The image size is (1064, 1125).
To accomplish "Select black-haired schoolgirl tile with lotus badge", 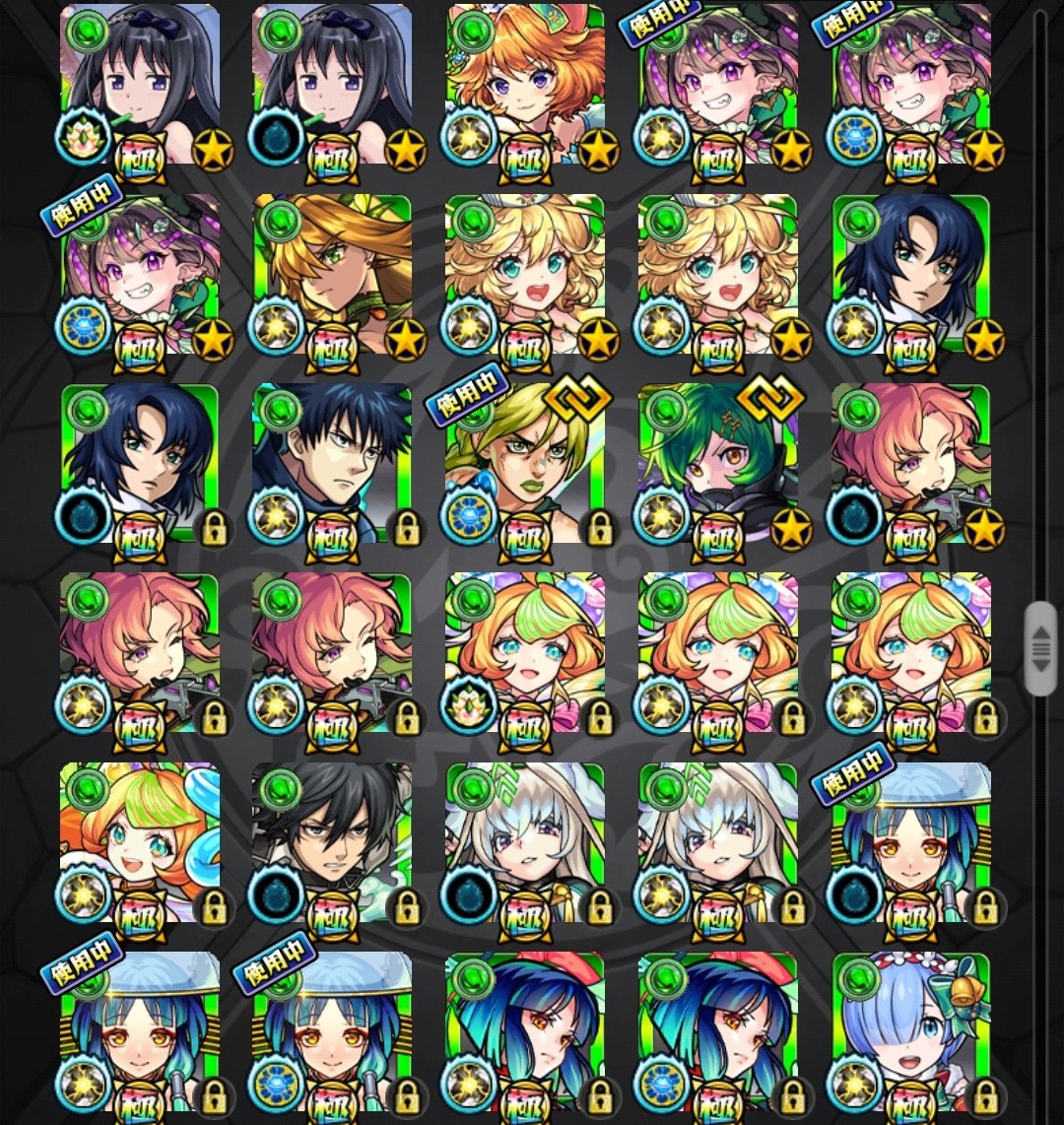I will tap(140, 84).
